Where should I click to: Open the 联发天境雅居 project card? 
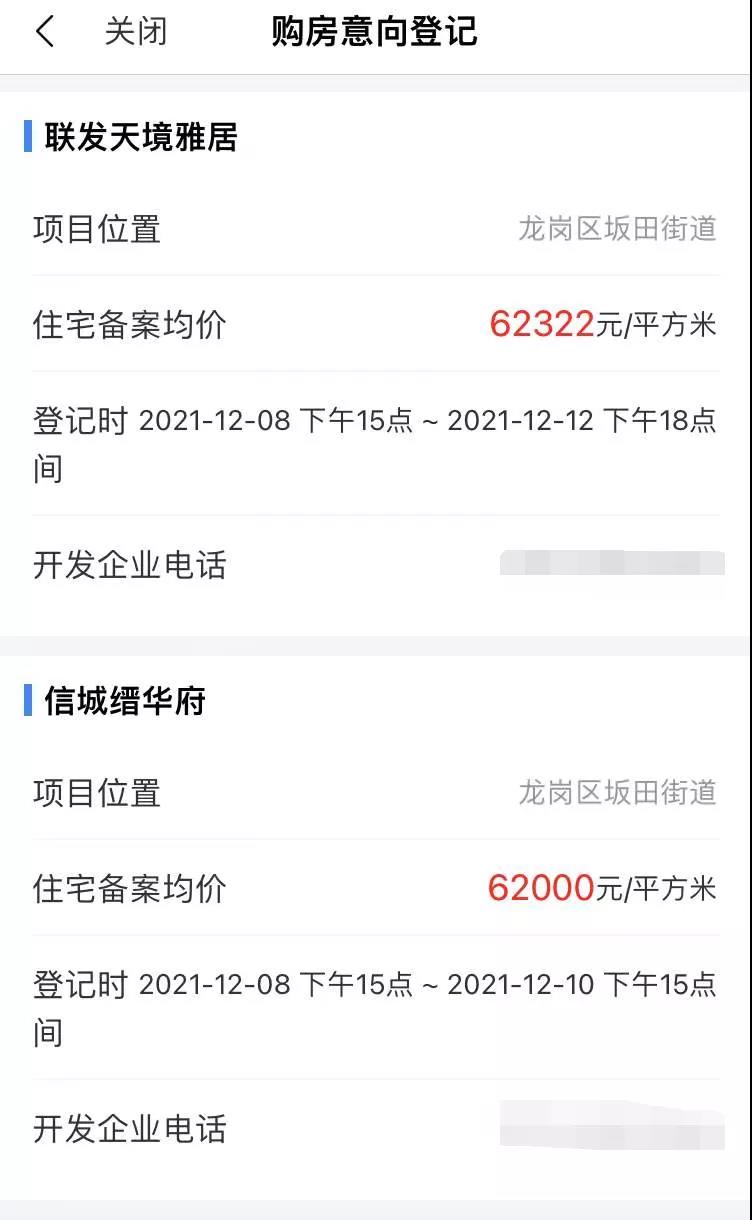point(141,137)
